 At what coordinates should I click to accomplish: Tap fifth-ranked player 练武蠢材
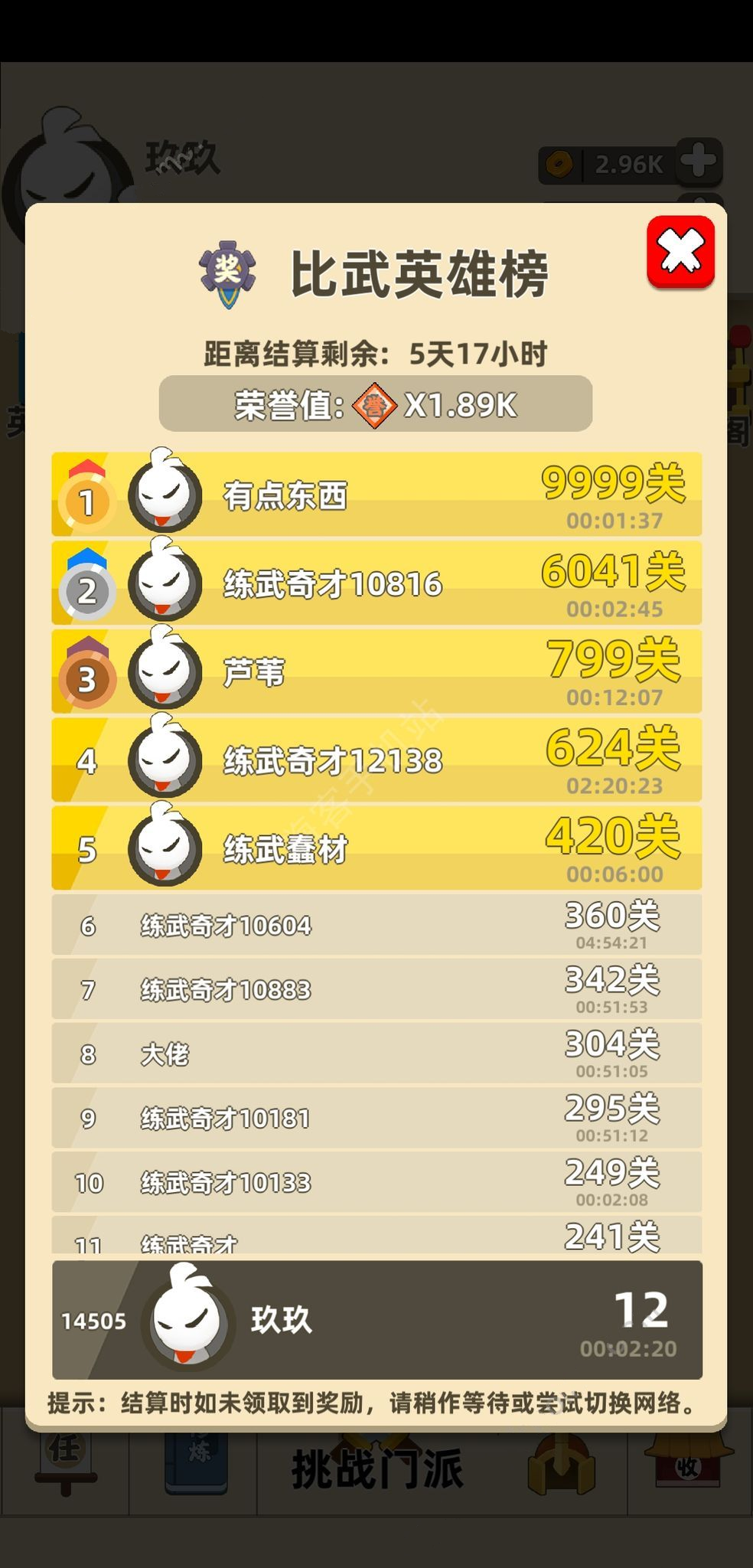pyautogui.click(x=376, y=848)
